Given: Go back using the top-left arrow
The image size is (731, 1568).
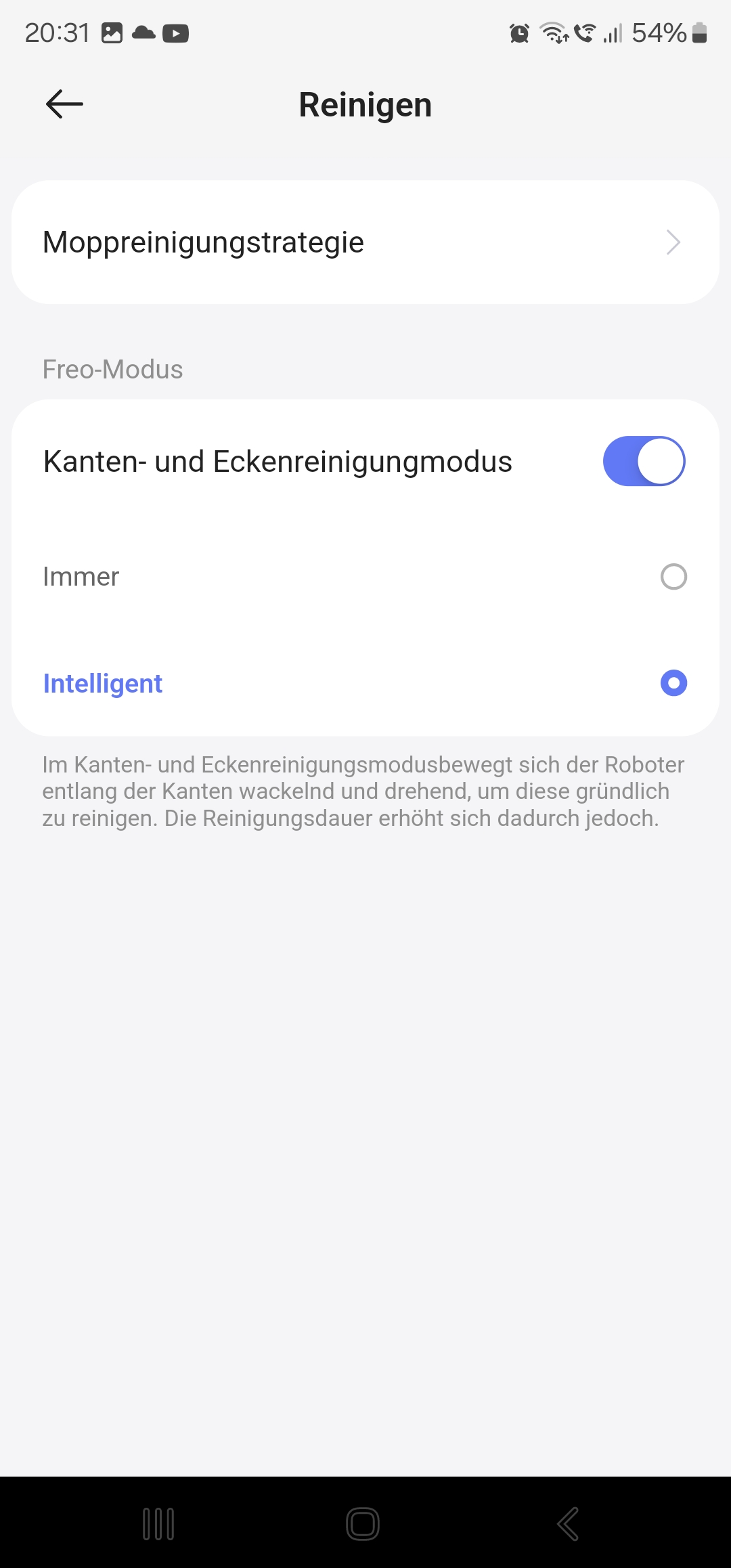Looking at the screenshot, I should click(64, 104).
